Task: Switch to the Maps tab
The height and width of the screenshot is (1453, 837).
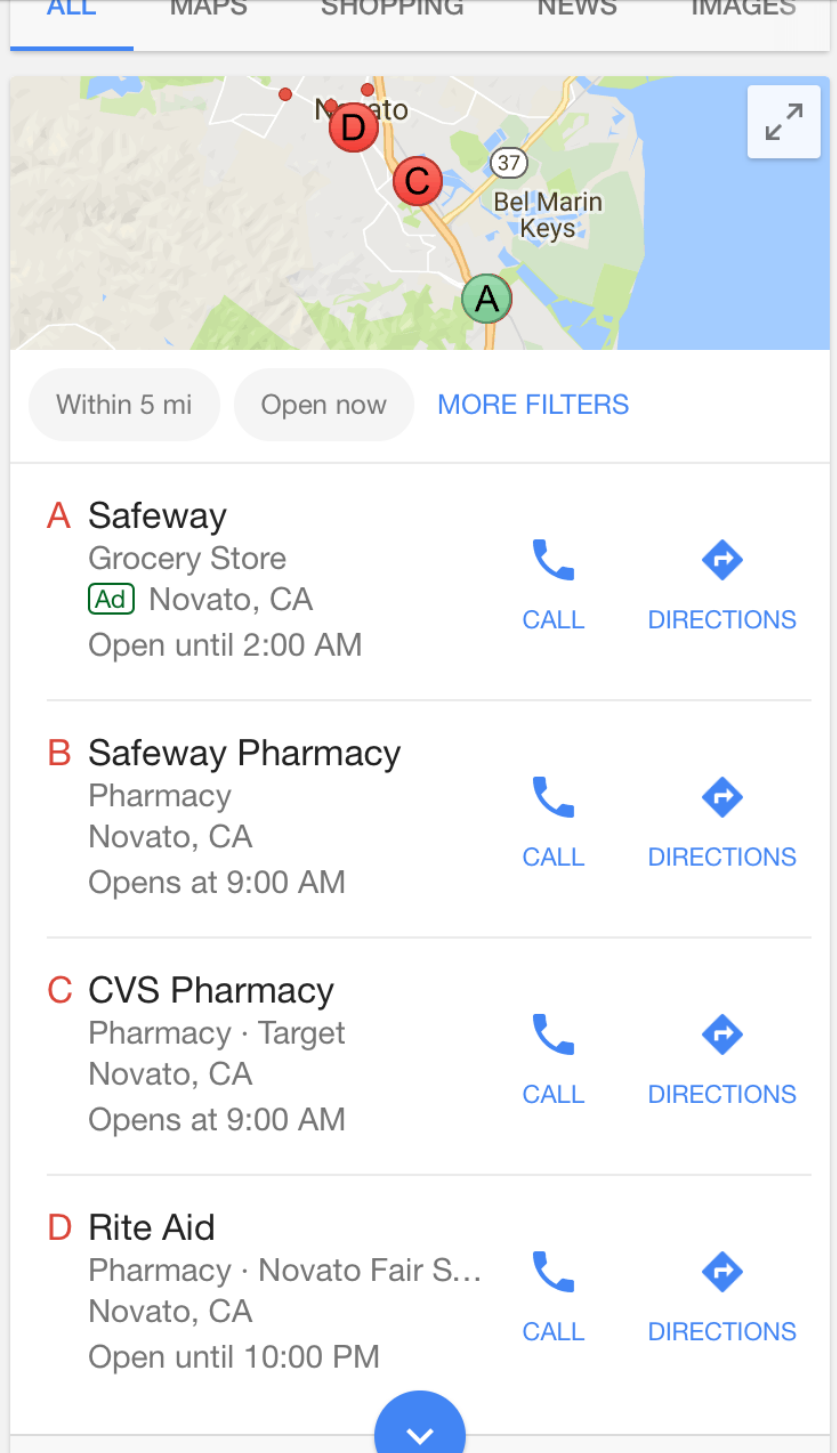Action: (208, 10)
